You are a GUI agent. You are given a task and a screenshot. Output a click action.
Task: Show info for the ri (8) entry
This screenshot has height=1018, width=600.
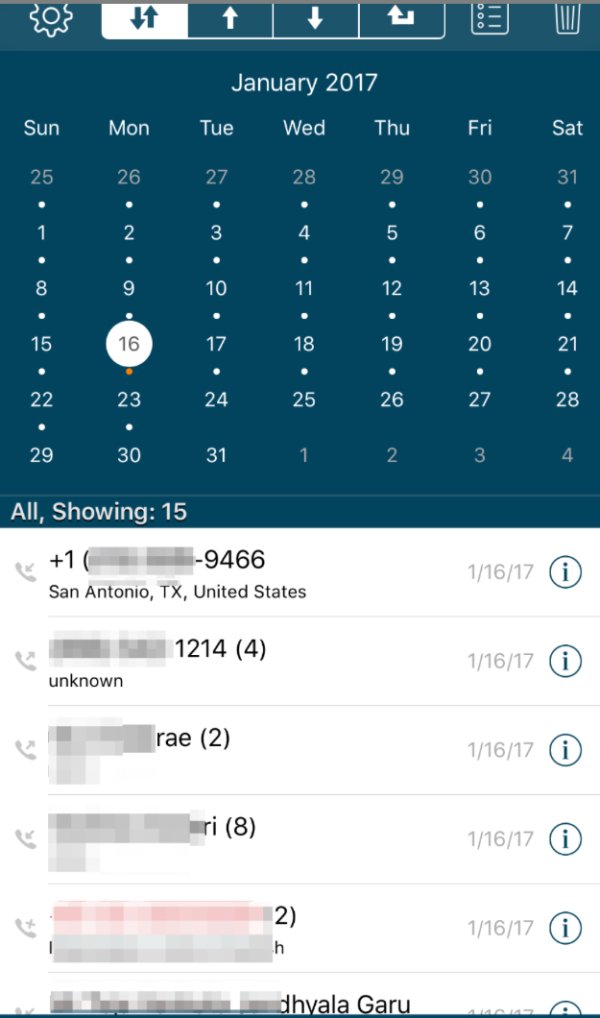point(565,839)
